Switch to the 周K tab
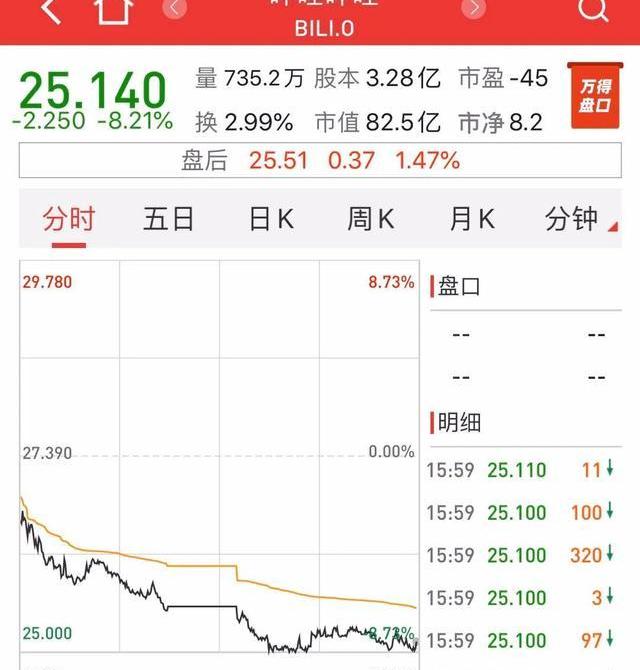Image resolution: width=640 pixels, height=670 pixels. (x=372, y=219)
